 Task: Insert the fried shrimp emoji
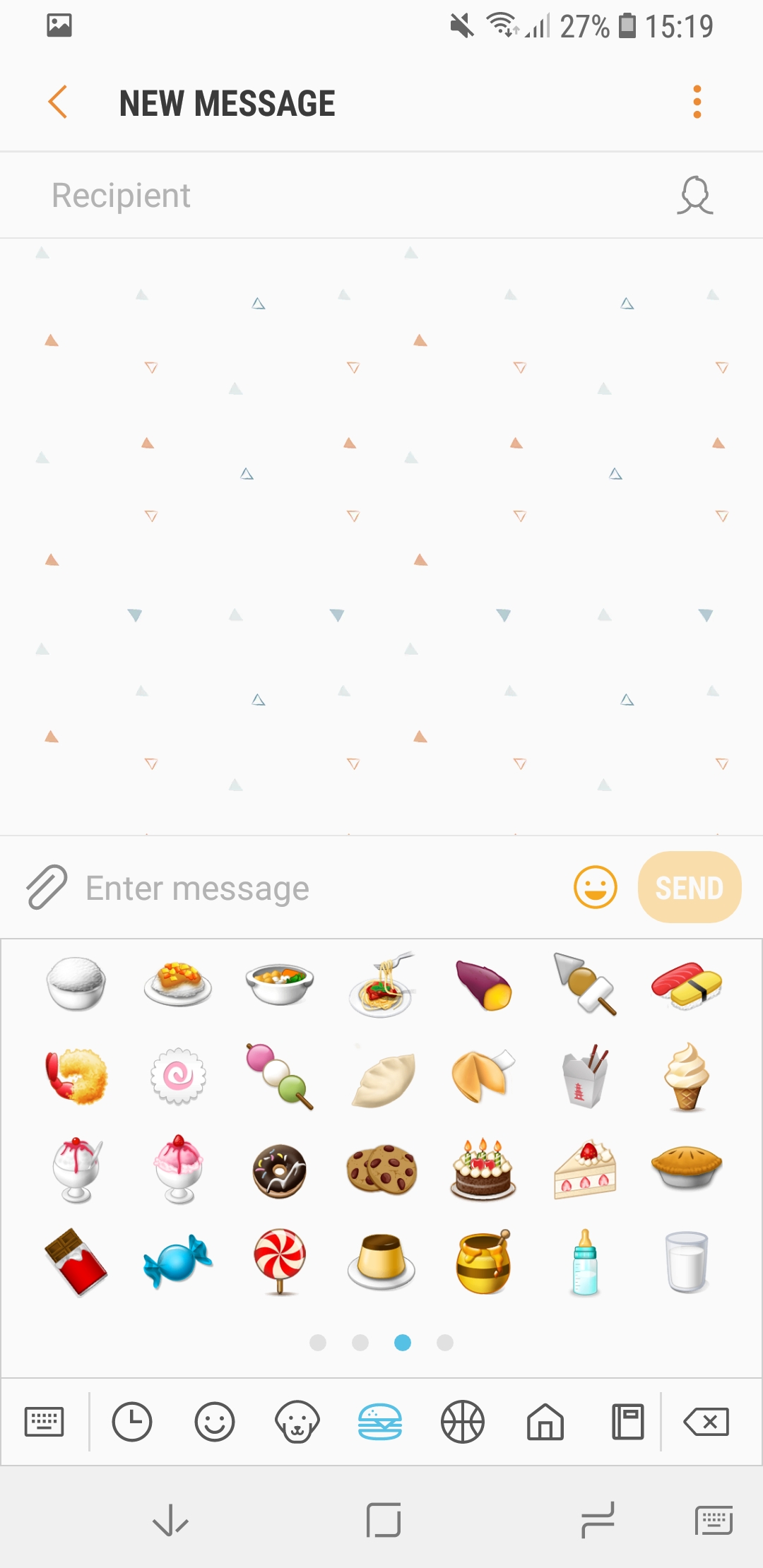tap(76, 1077)
